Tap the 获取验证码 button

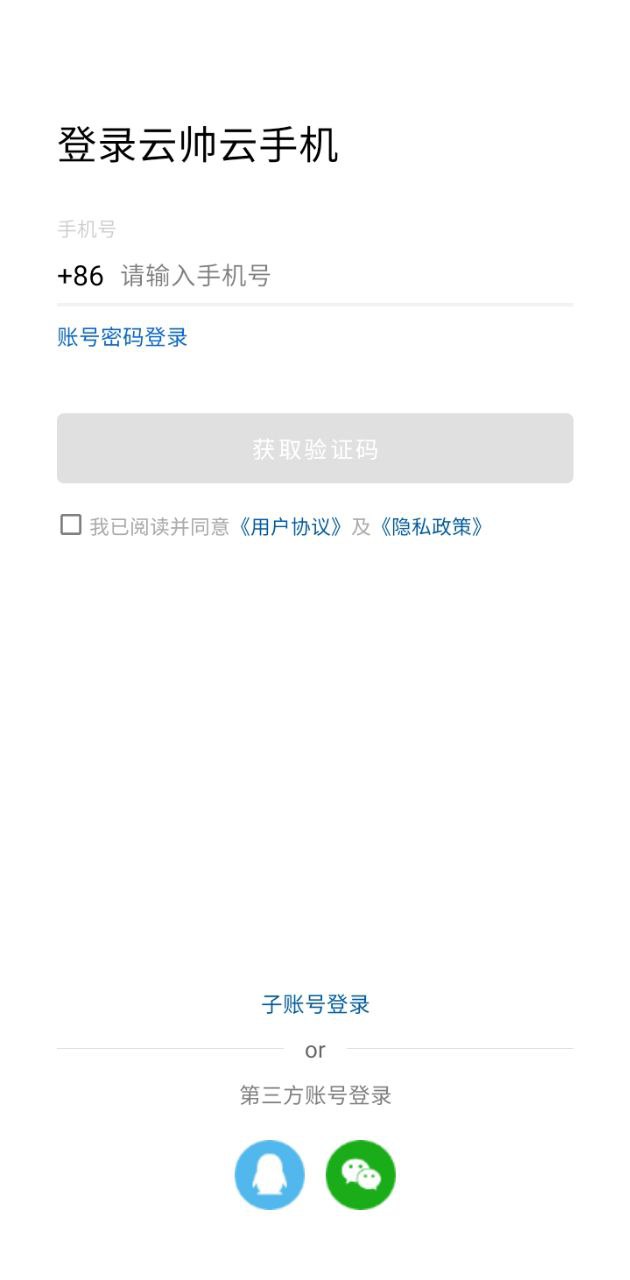coord(315,449)
